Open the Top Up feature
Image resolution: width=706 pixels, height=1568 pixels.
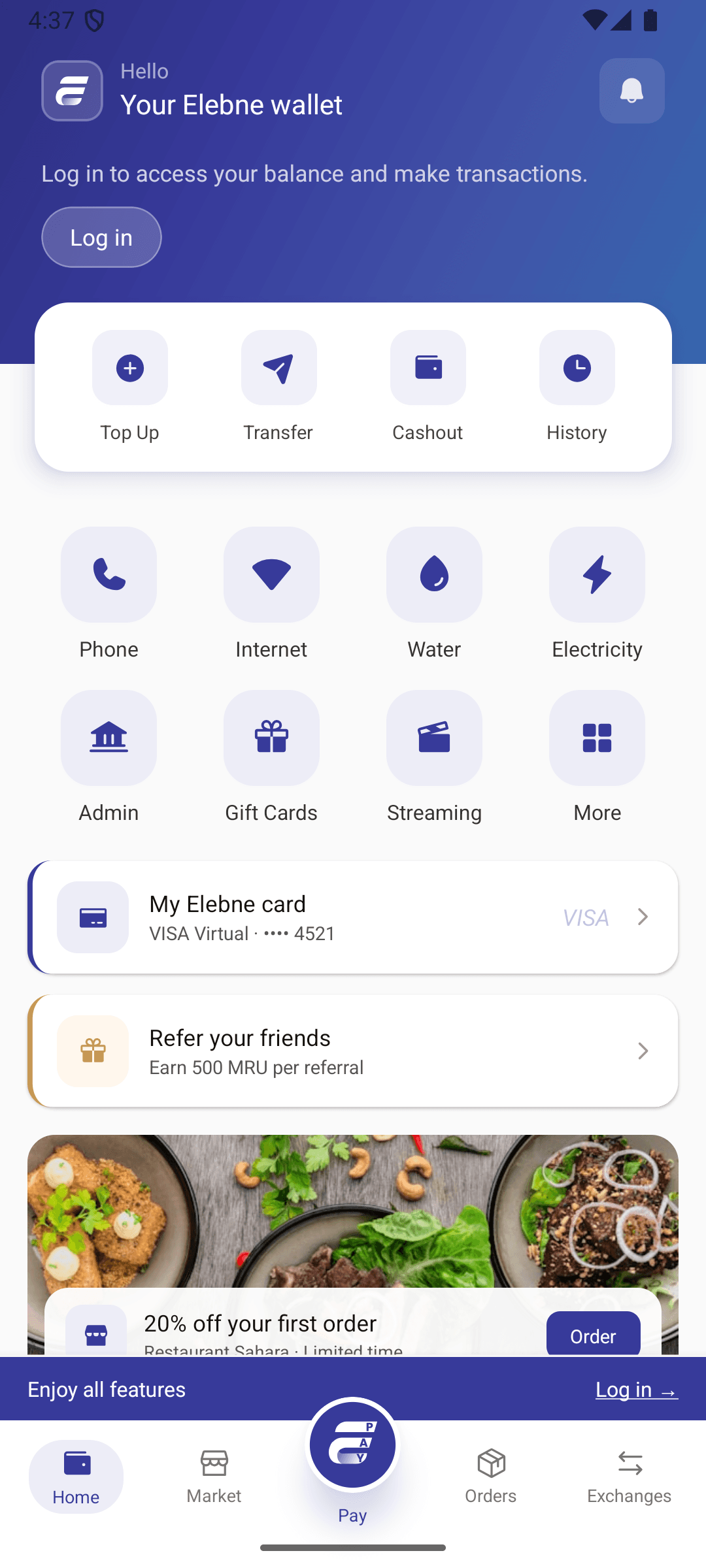pyautogui.click(x=129, y=368)
